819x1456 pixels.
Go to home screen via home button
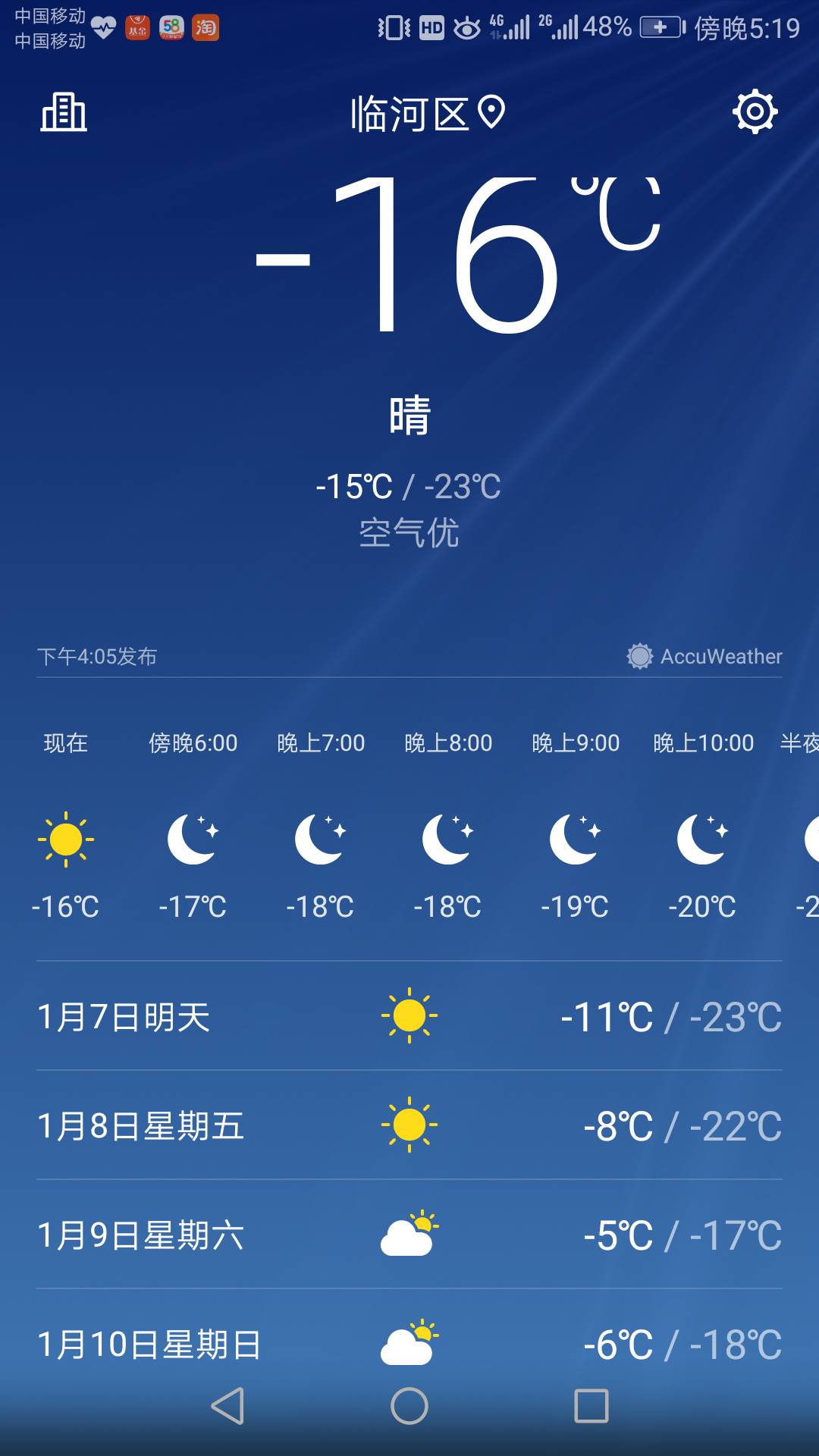[409, 1406]
